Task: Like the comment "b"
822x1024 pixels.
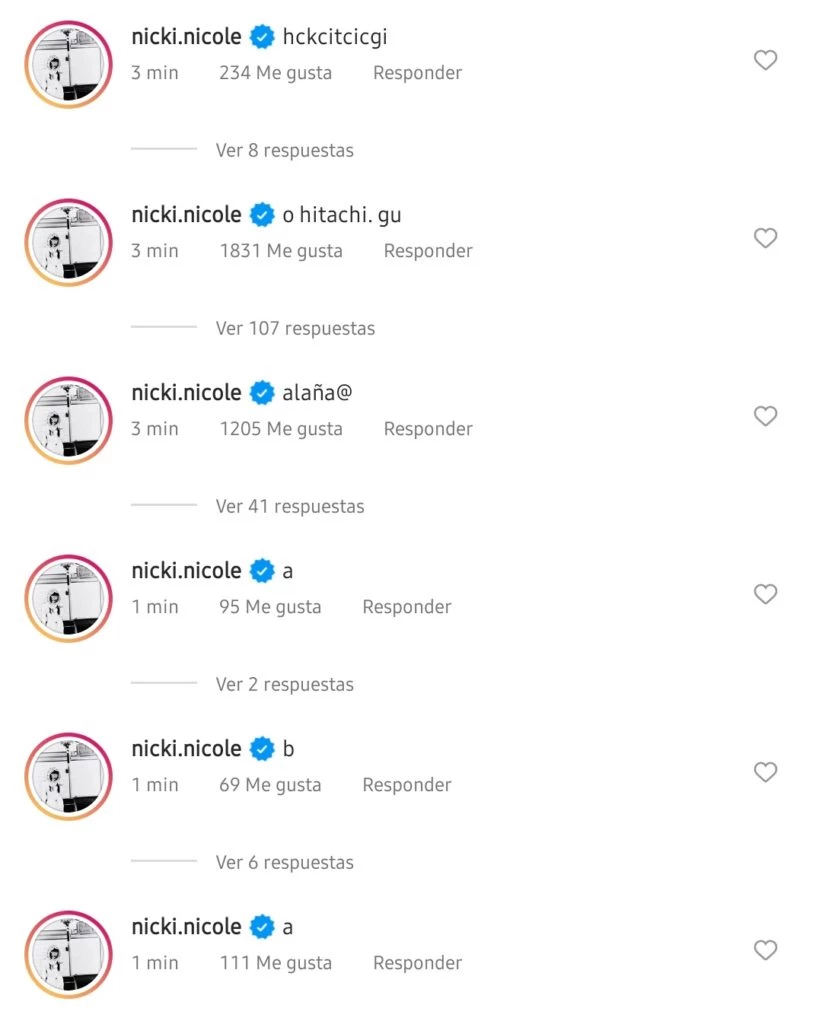Action: point(765,773)
